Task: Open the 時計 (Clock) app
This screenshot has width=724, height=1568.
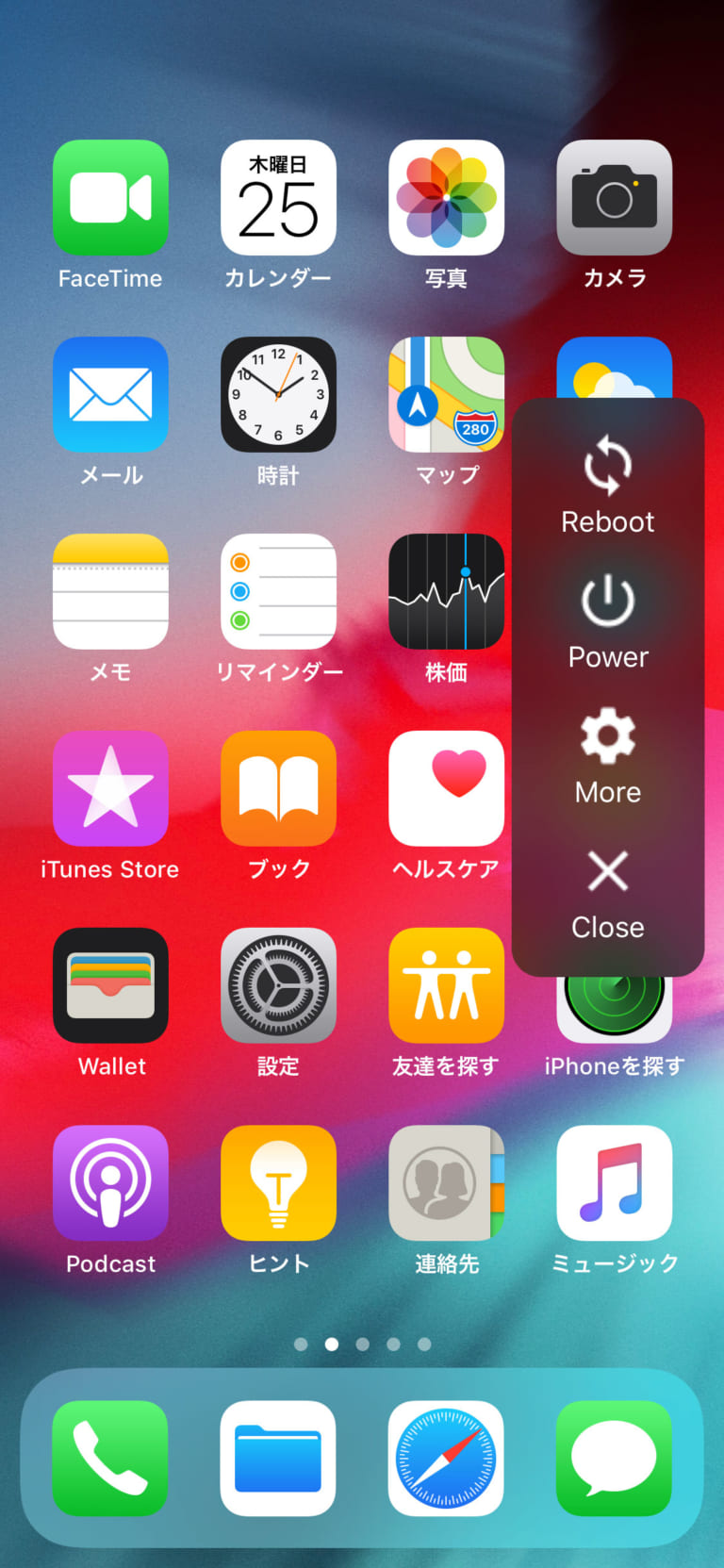Action: 278,394
